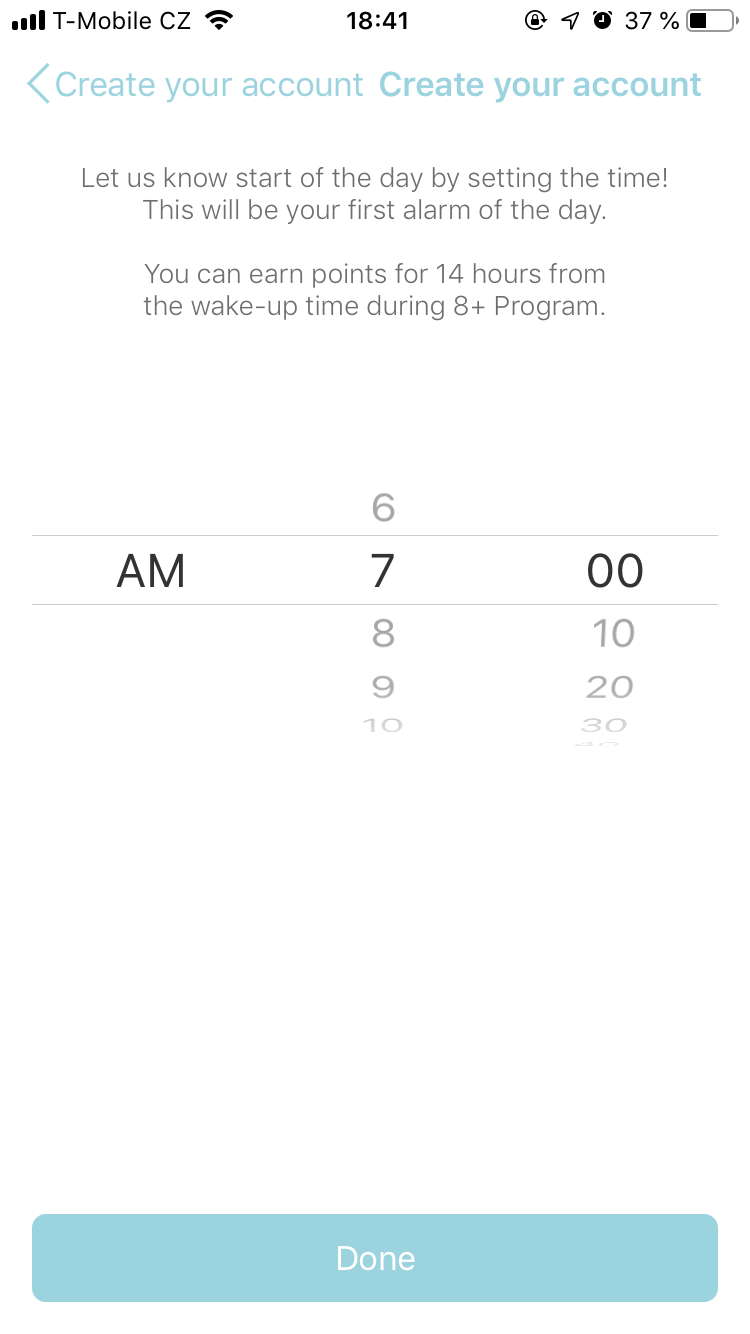750x1334 pixels.
Task: Pick 10 minutes in the minute wheel
Action: click(x=613, y=633)
